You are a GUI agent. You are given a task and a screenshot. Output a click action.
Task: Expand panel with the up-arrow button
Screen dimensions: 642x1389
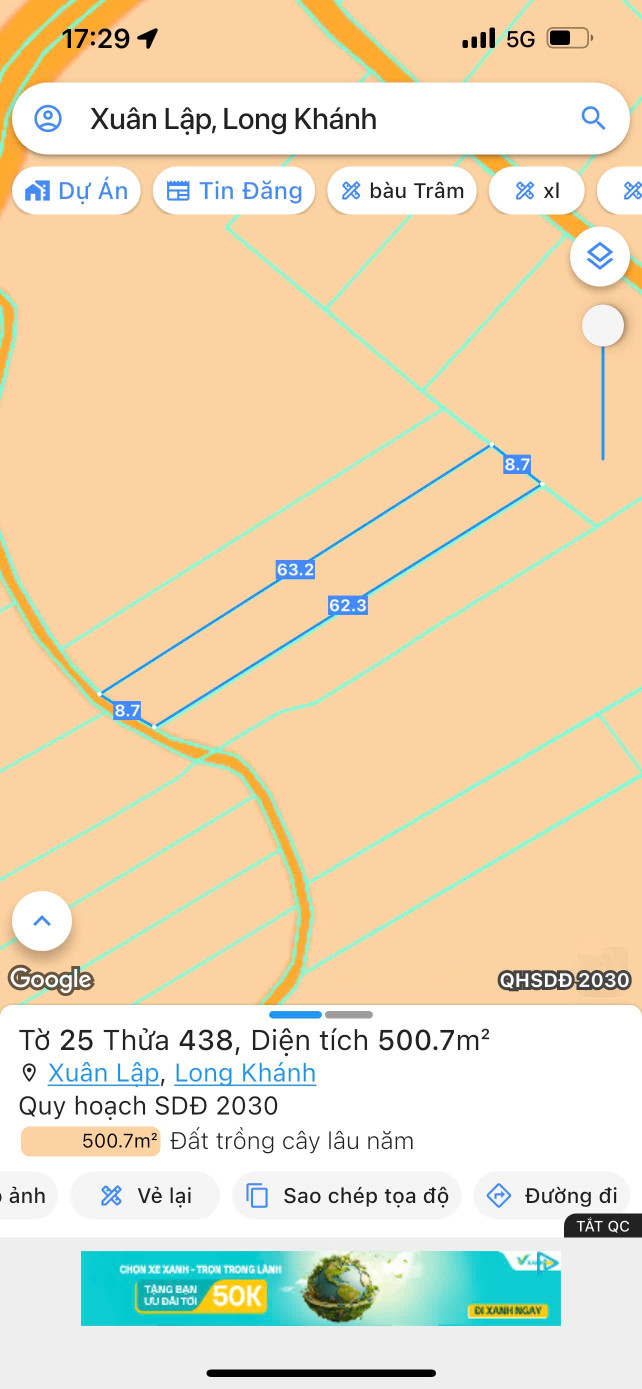tap(42, 921)
